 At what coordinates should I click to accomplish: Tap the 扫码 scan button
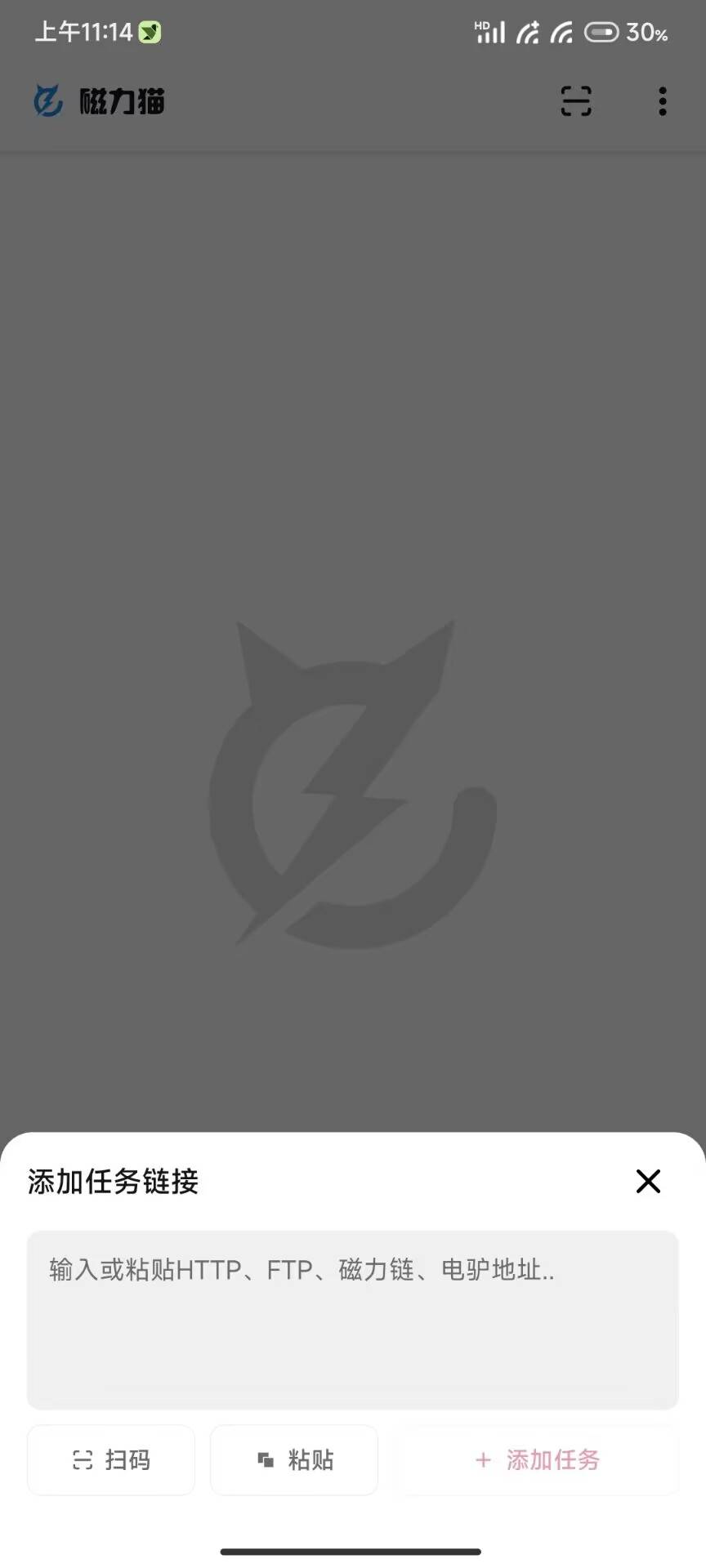(x=111, y=1459)
